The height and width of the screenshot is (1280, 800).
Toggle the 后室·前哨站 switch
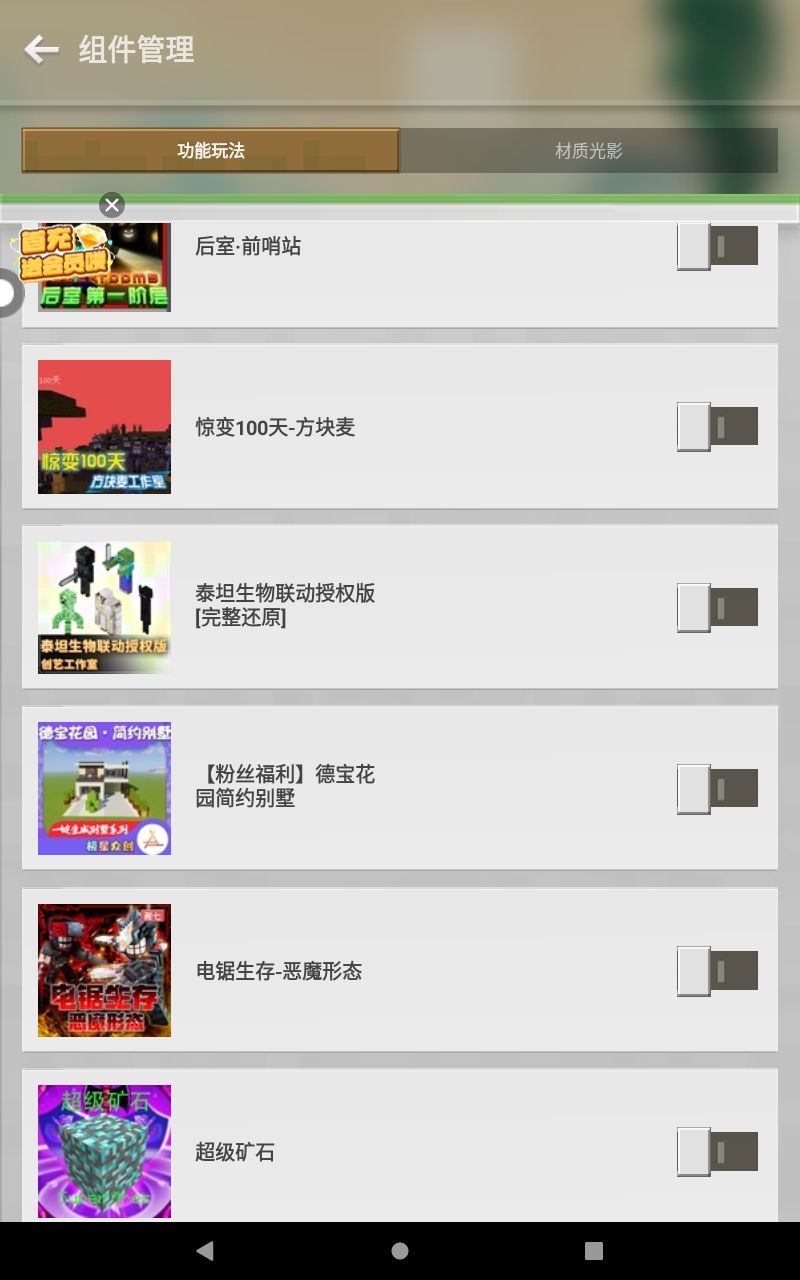[x=717, y=247]
